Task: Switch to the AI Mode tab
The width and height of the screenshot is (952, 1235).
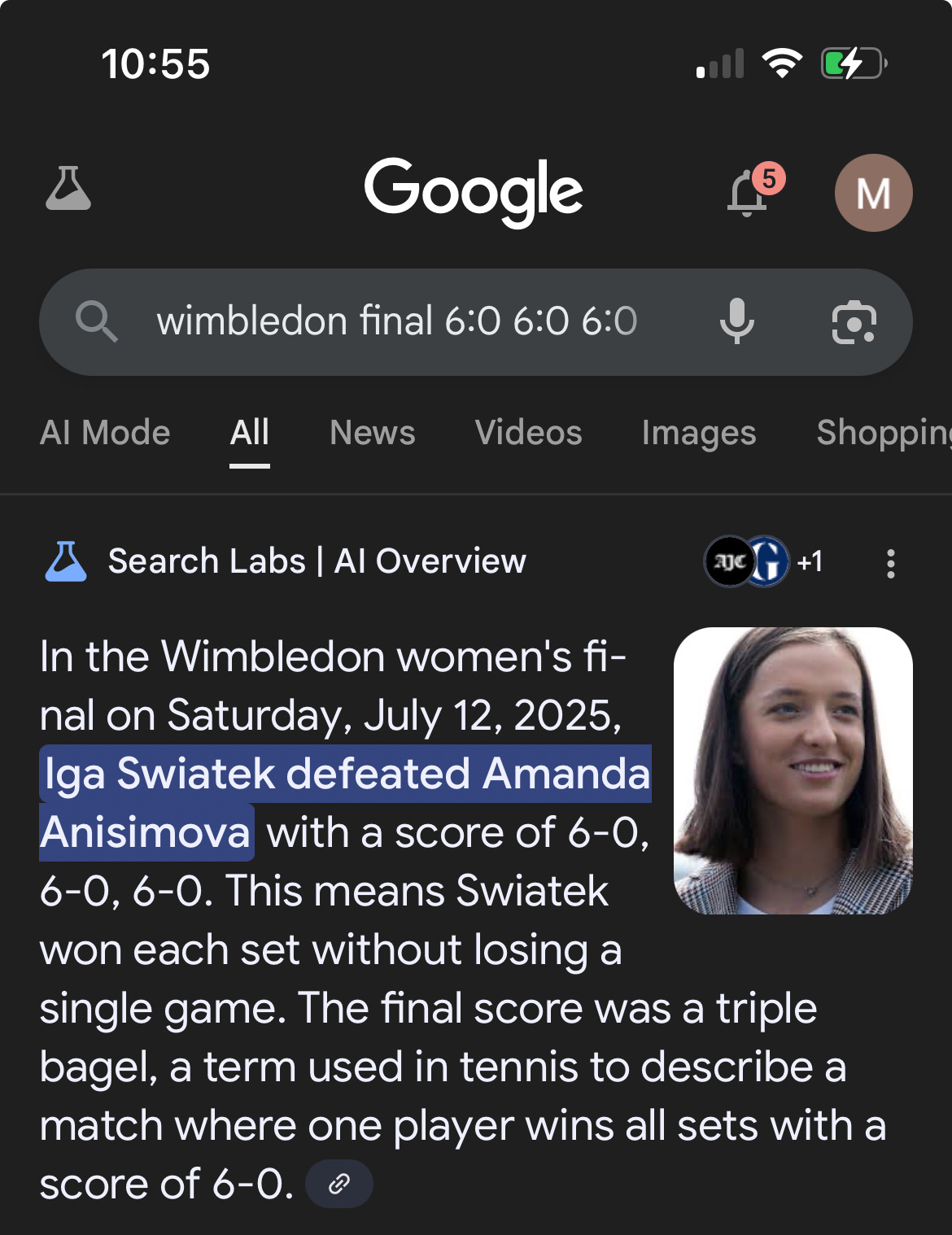Action: [105, 433]
